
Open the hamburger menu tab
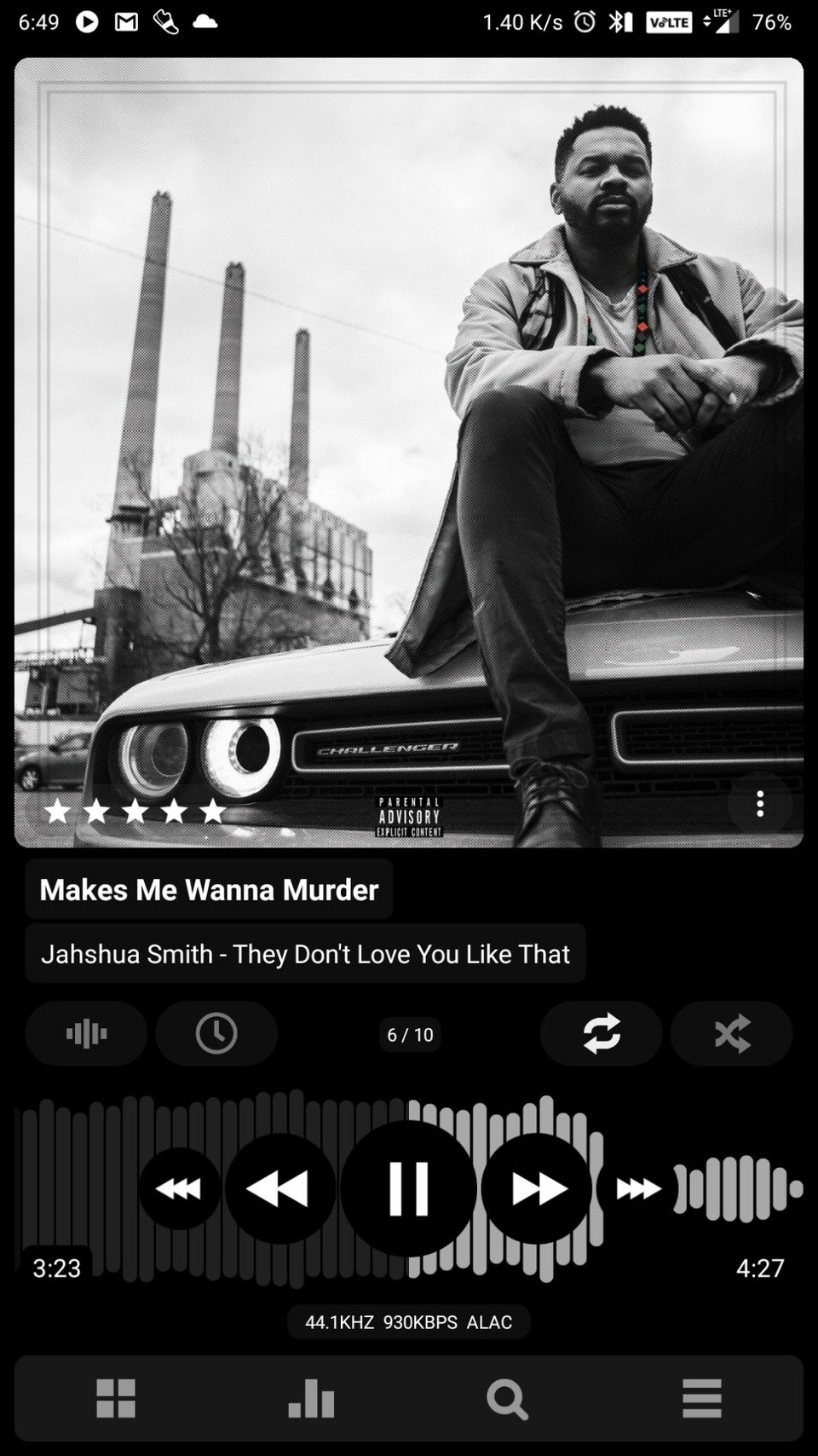[x=701, y=1399]
